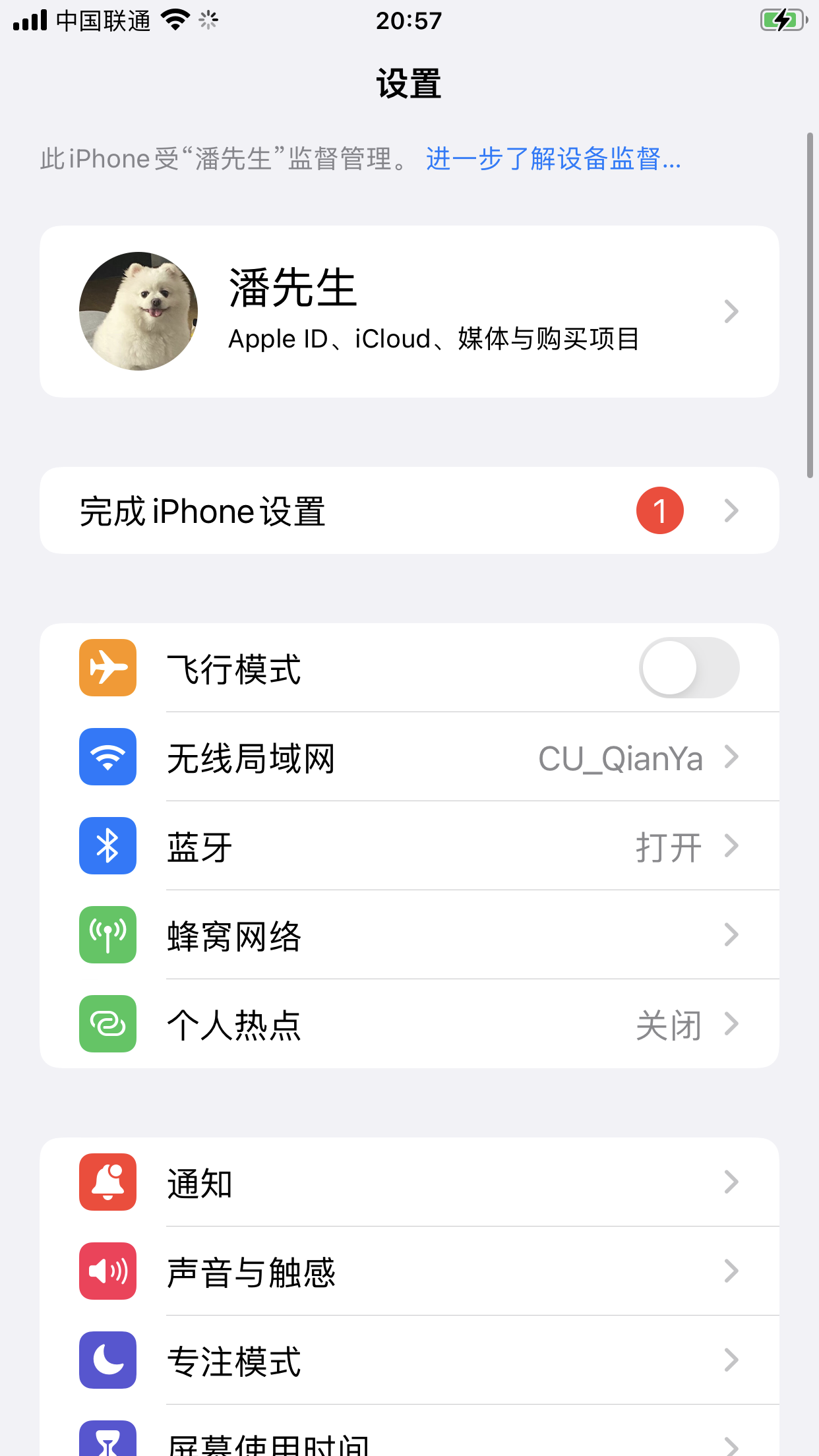
Task: Open 通知 settings
Action: [x=409, y=1182]
